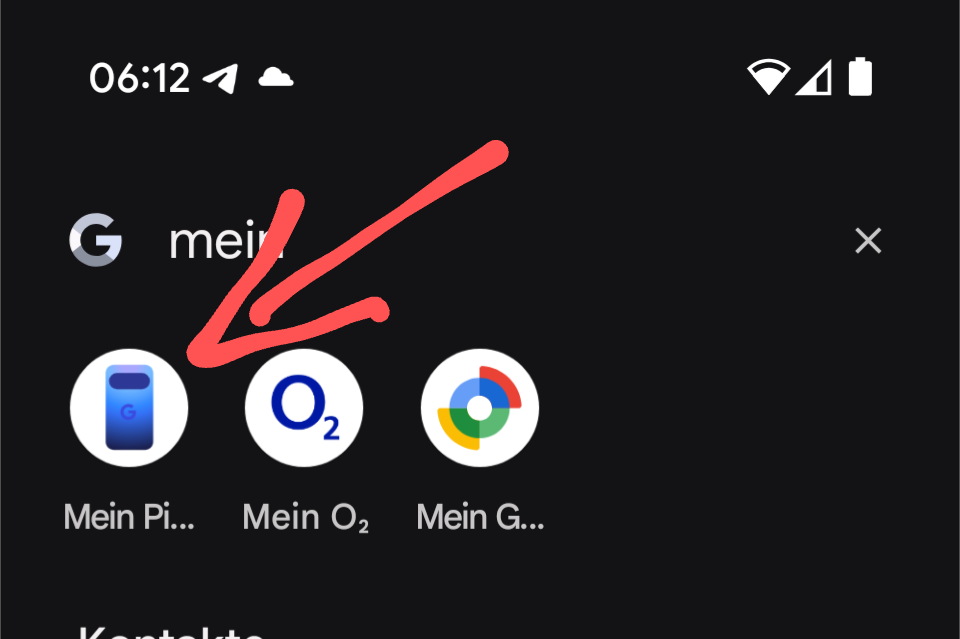Clear the search text with the X
Screen dimensions: 960x639
pyautogui.click(x=868, y=241)
